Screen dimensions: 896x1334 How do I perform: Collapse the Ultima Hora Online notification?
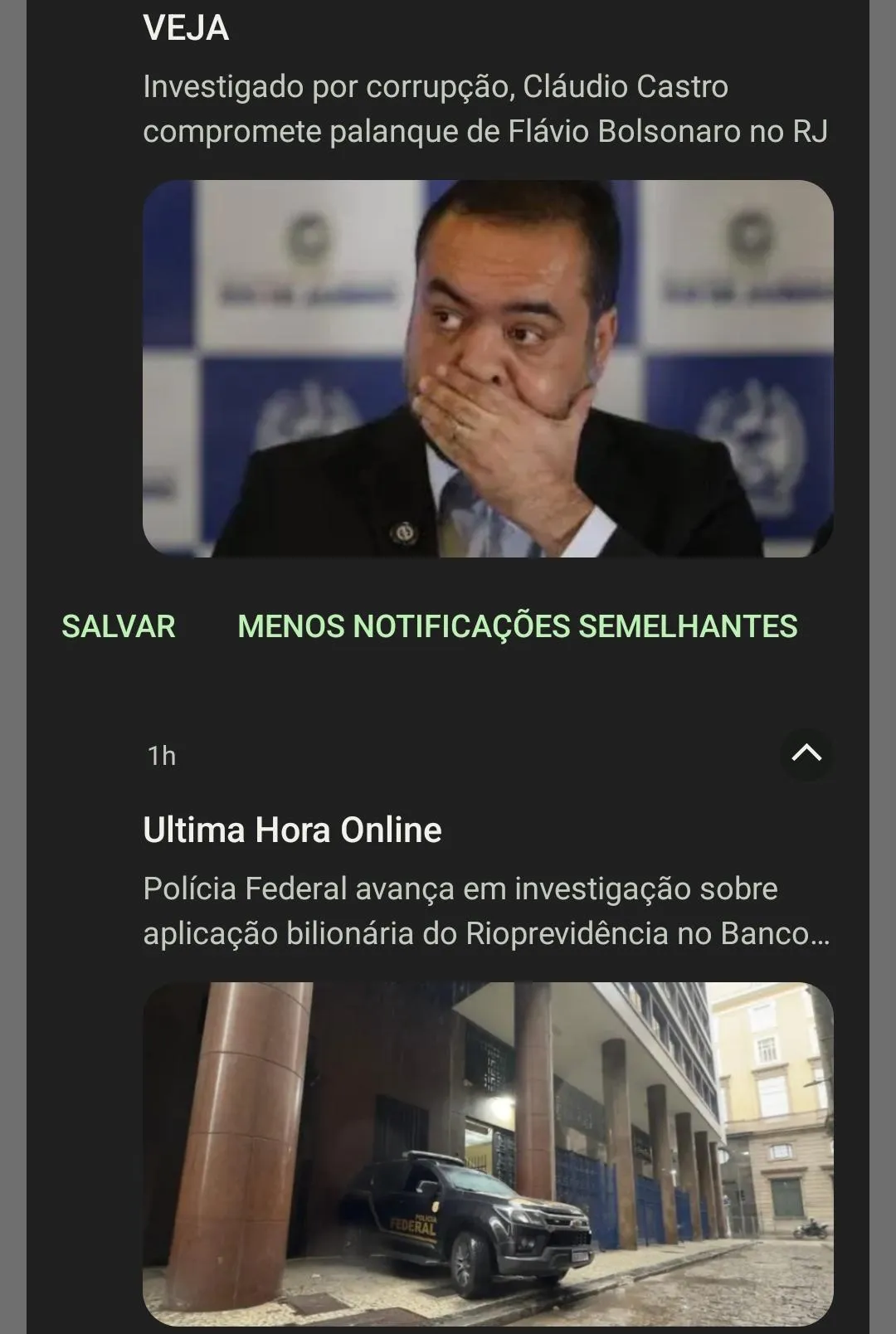pos(806,753)
